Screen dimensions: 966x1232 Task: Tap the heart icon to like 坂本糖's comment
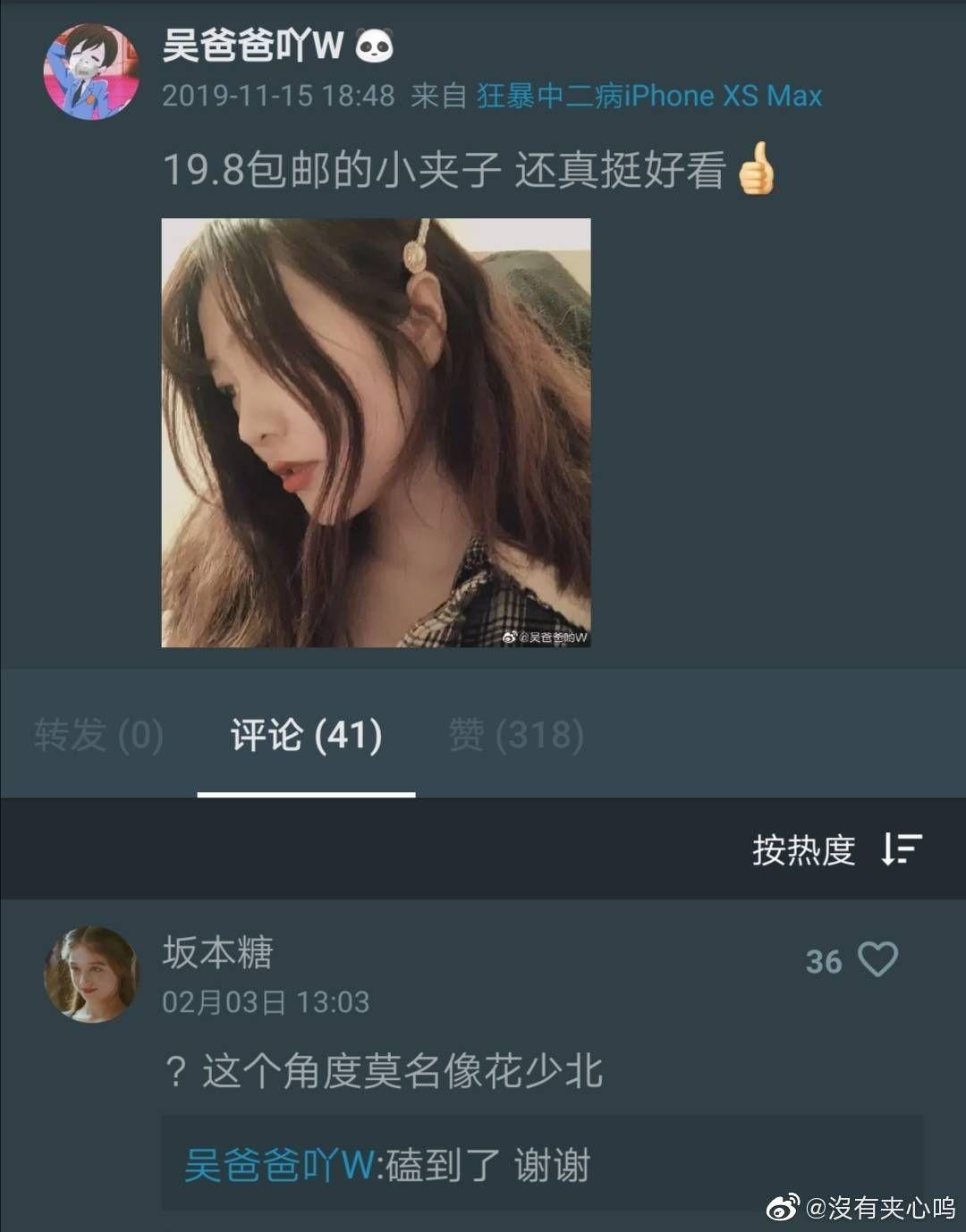click(x=878, y=959)
